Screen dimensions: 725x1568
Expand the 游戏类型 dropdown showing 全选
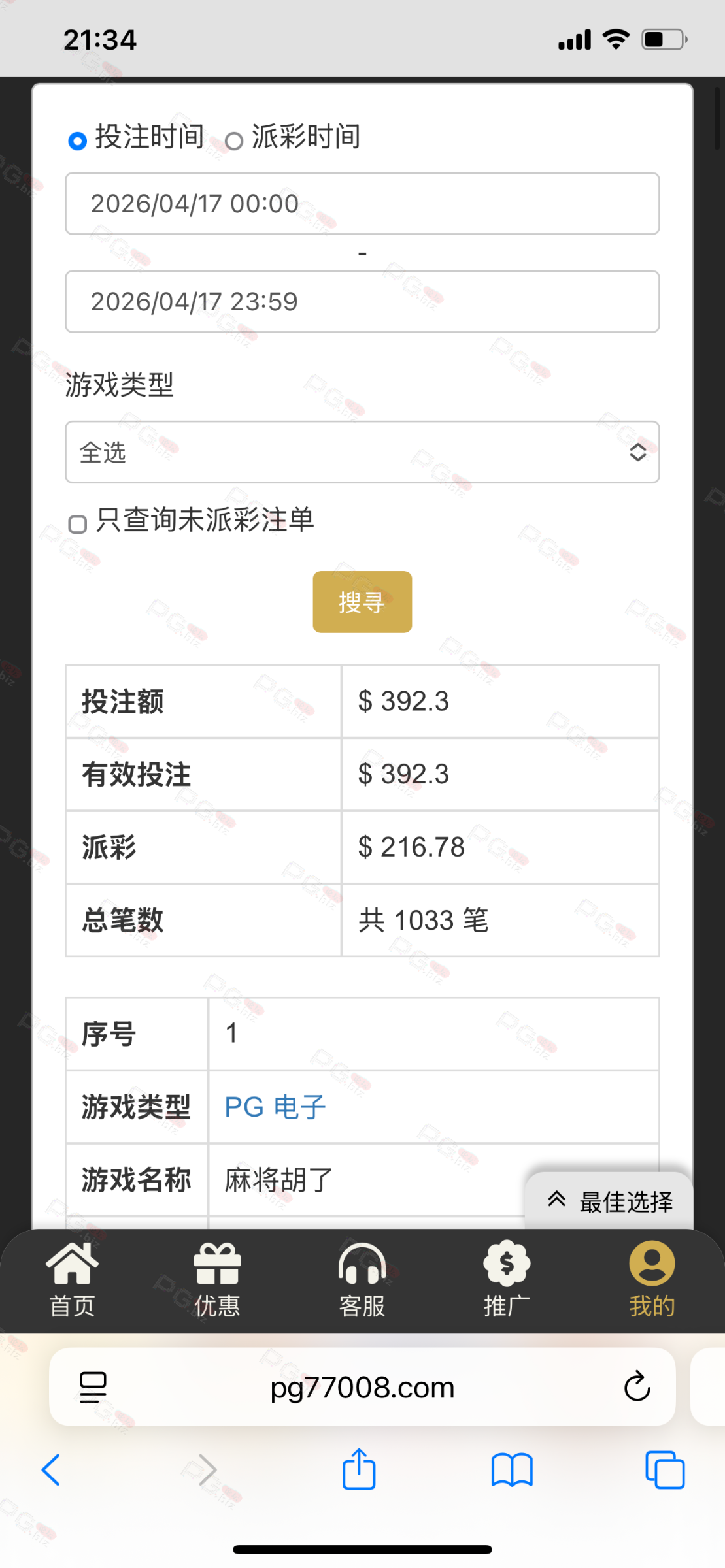point(362,452)
